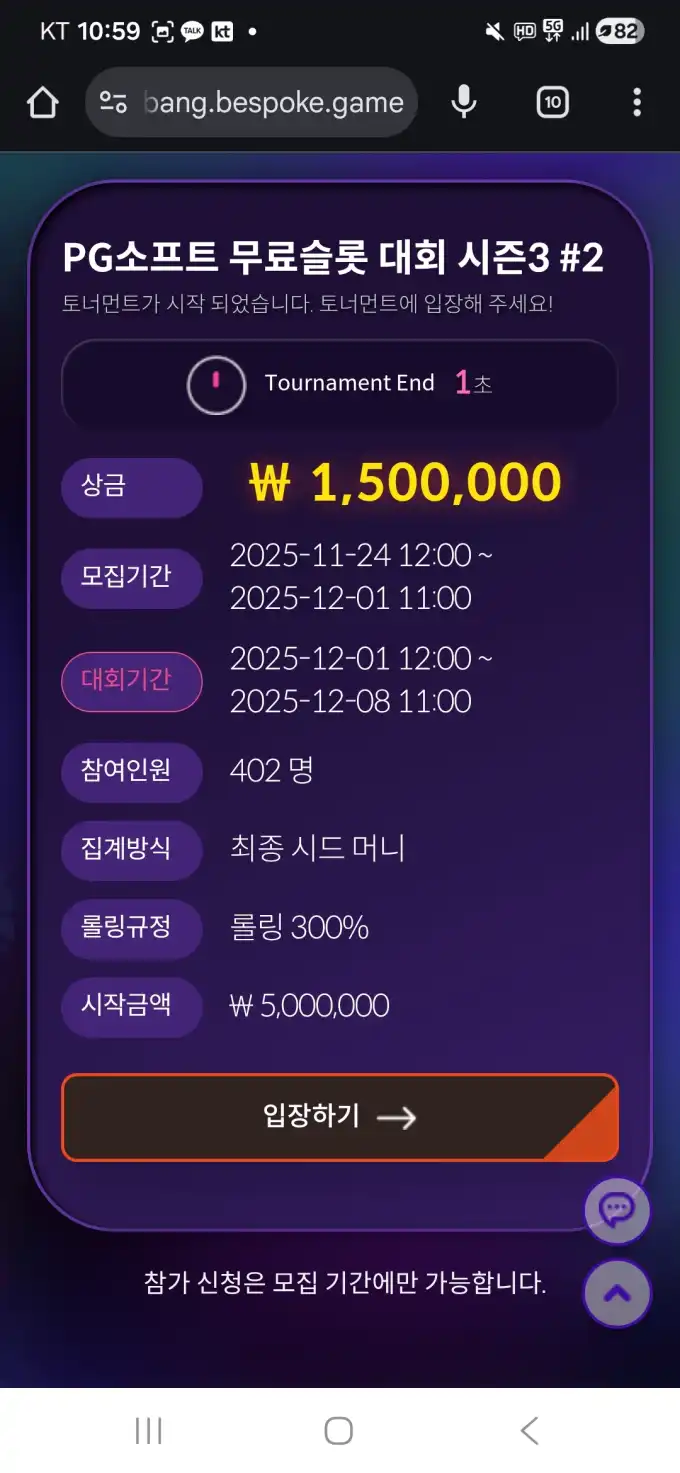Open the live chat support bubble
The image size is (680, 1473).
point(616,1211)
